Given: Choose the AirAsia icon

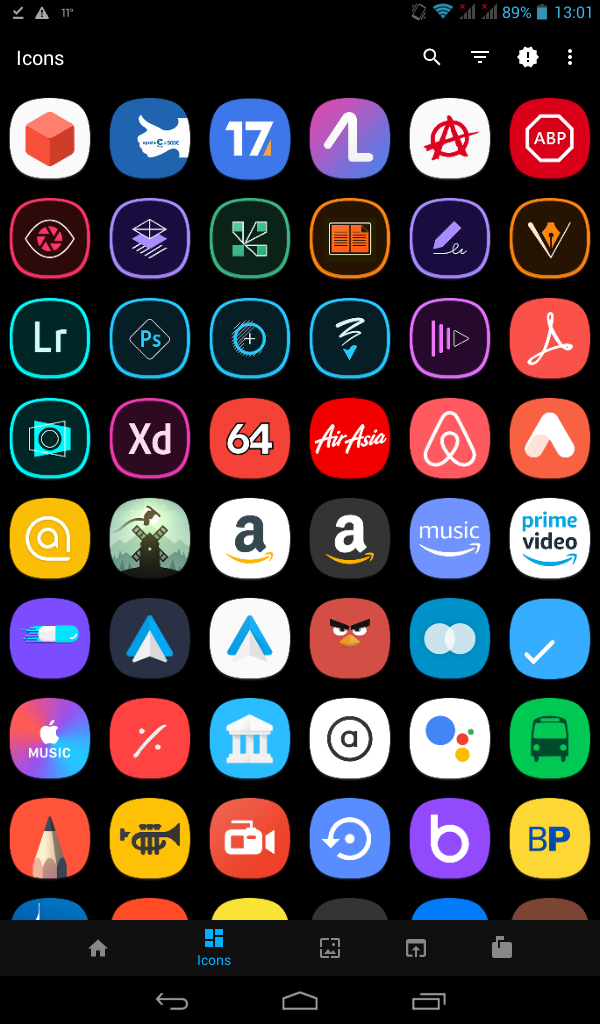Looking at the screenshot, I should 350,438.
